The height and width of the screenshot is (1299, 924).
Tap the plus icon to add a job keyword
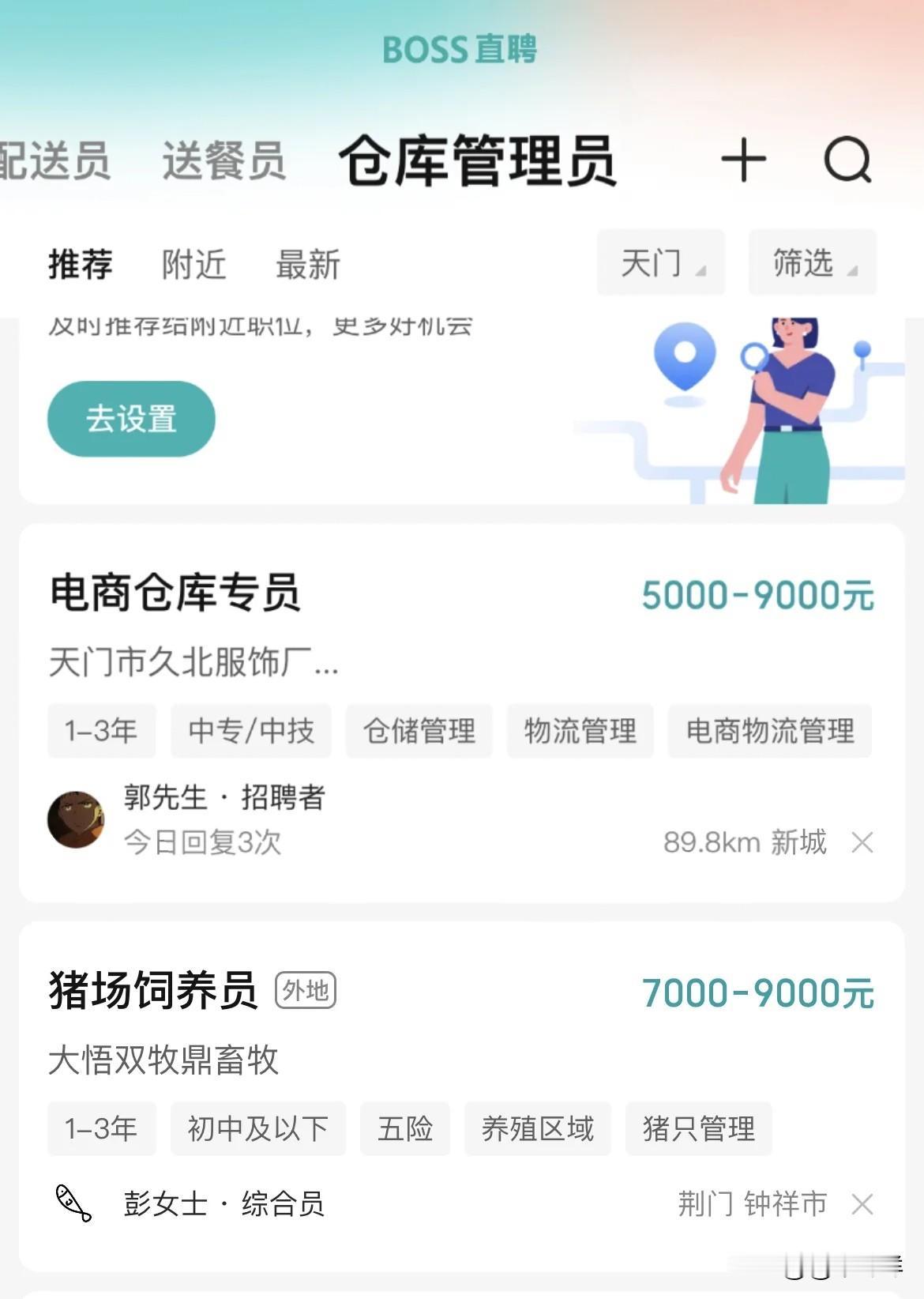tap(743, 160)
